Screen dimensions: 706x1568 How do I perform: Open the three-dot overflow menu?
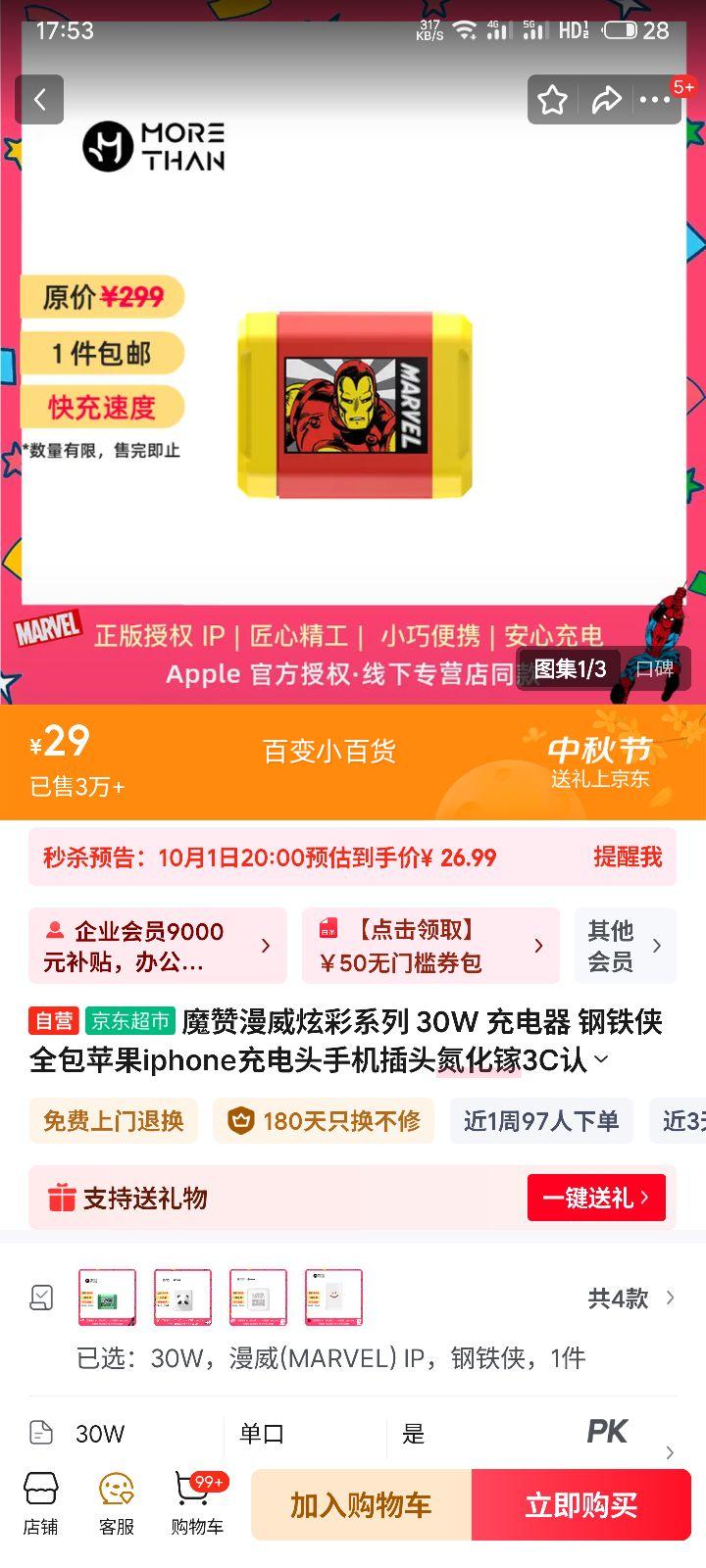point(654,100)
